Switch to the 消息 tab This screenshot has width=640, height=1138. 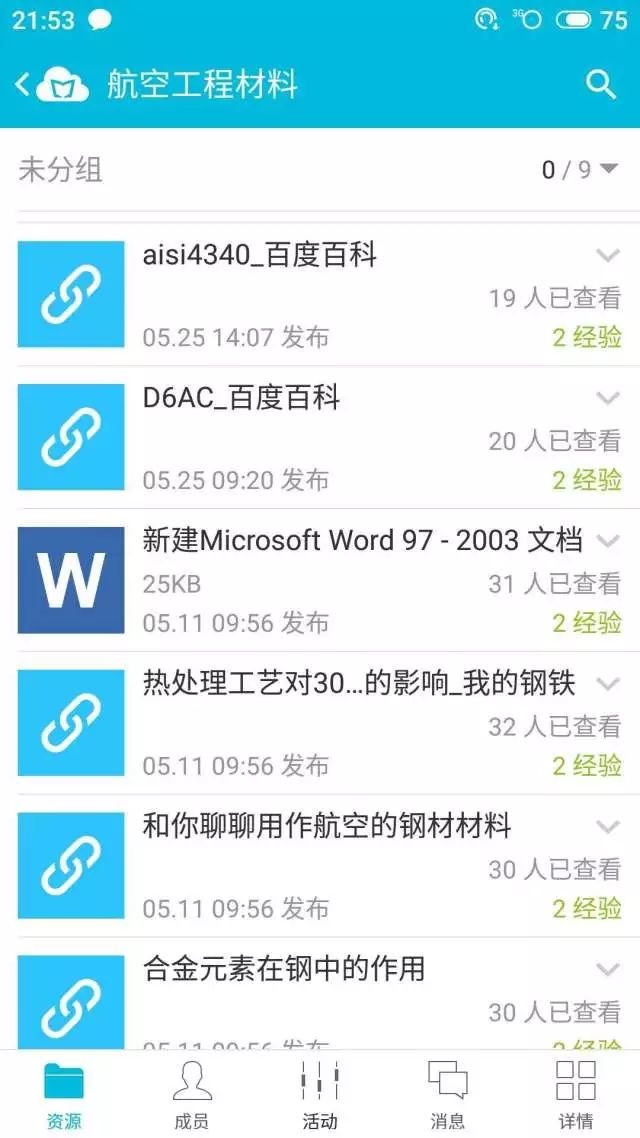[447, 1094]
